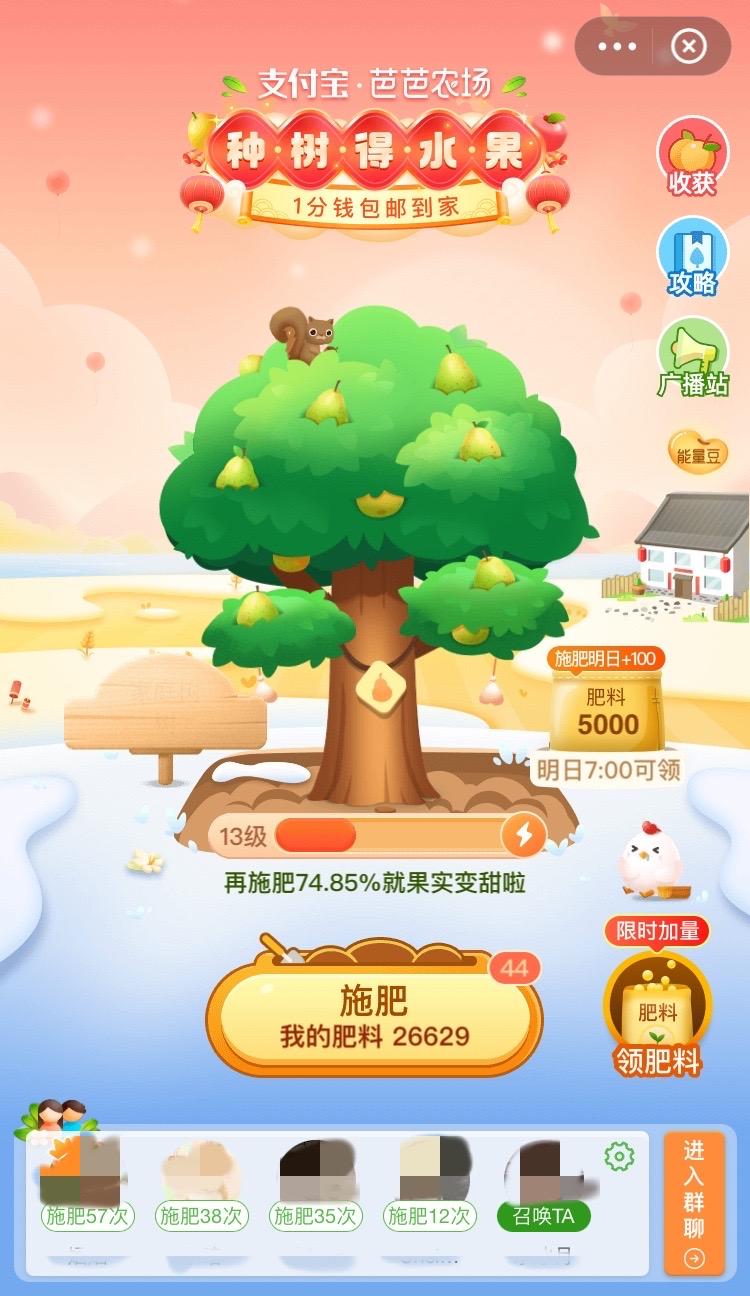Close the mini program

coord(688,46)
